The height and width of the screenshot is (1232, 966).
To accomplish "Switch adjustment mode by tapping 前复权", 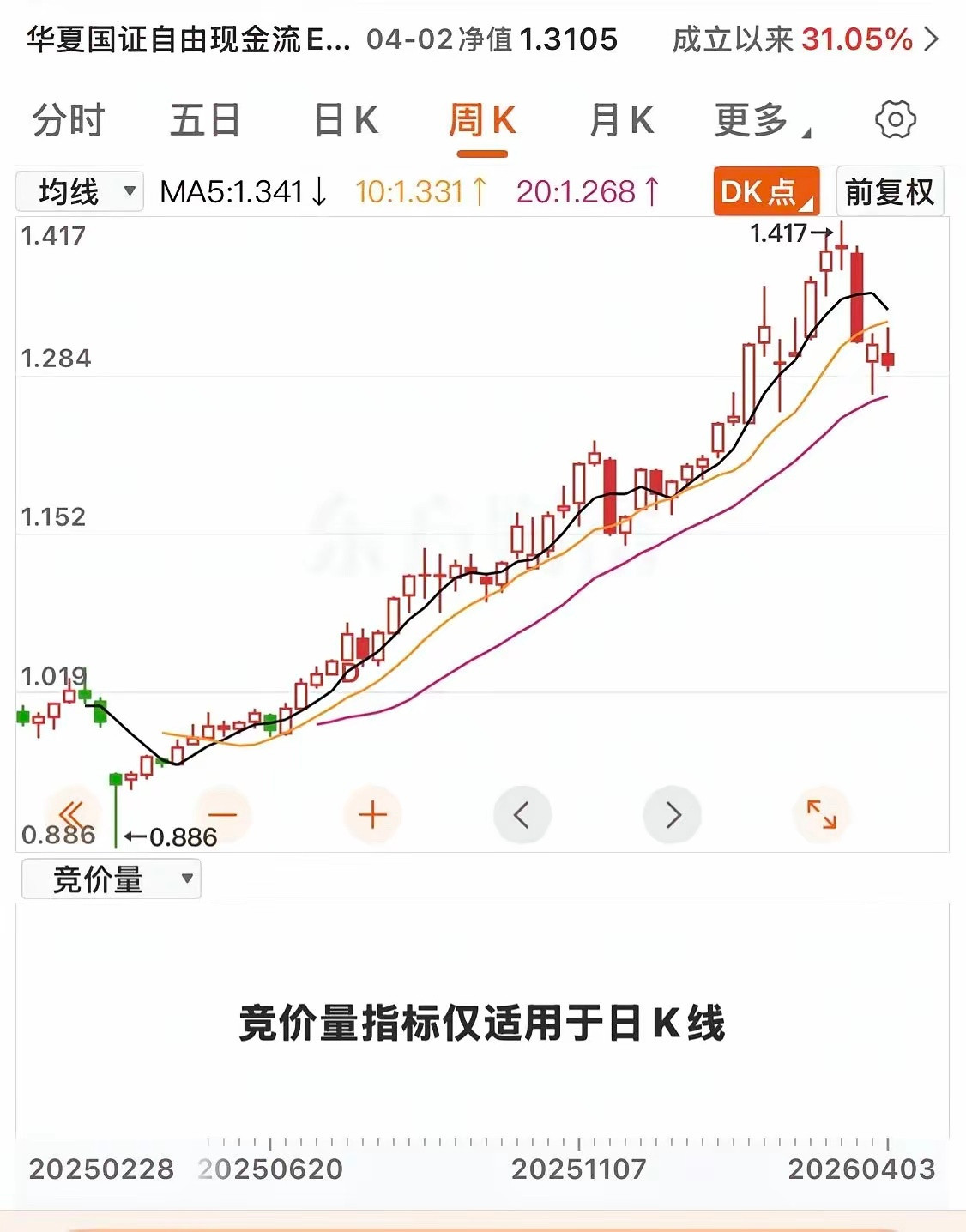I will click(x=890, y=191).
